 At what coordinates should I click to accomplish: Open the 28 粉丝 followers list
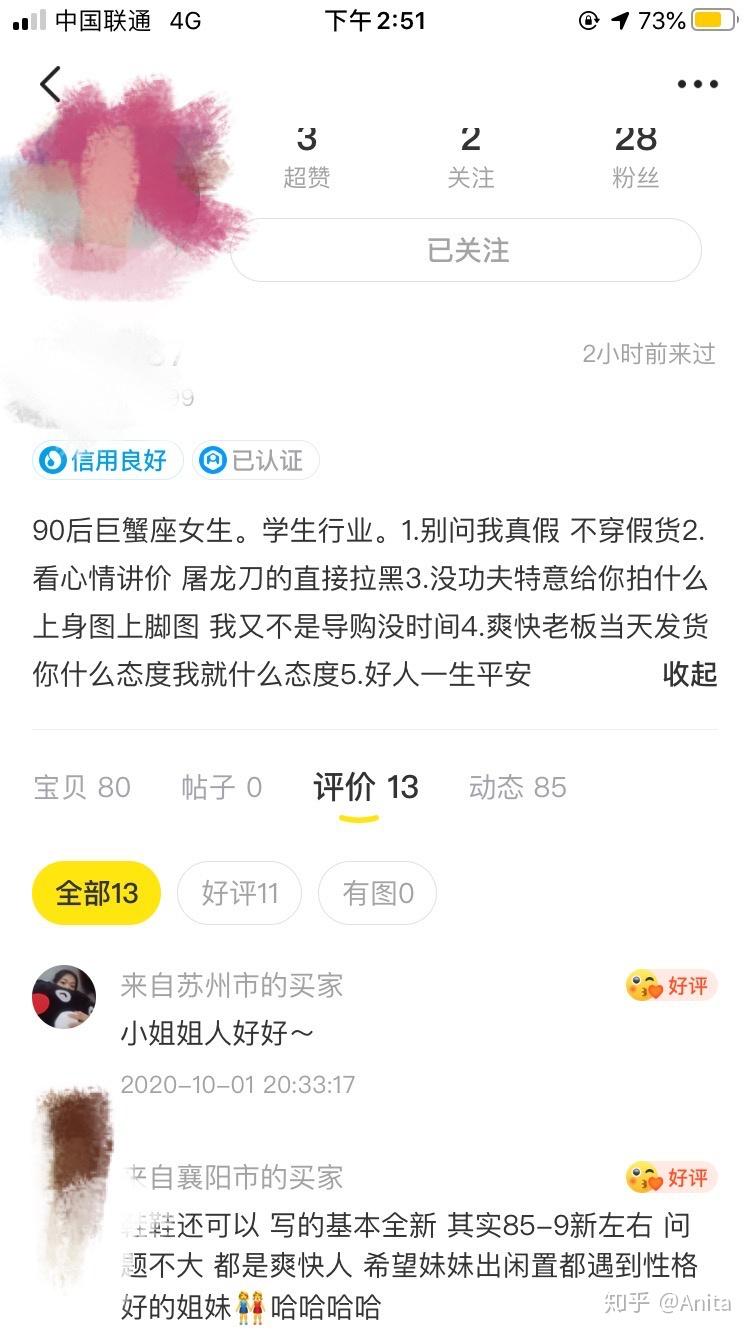click(635, 156)
